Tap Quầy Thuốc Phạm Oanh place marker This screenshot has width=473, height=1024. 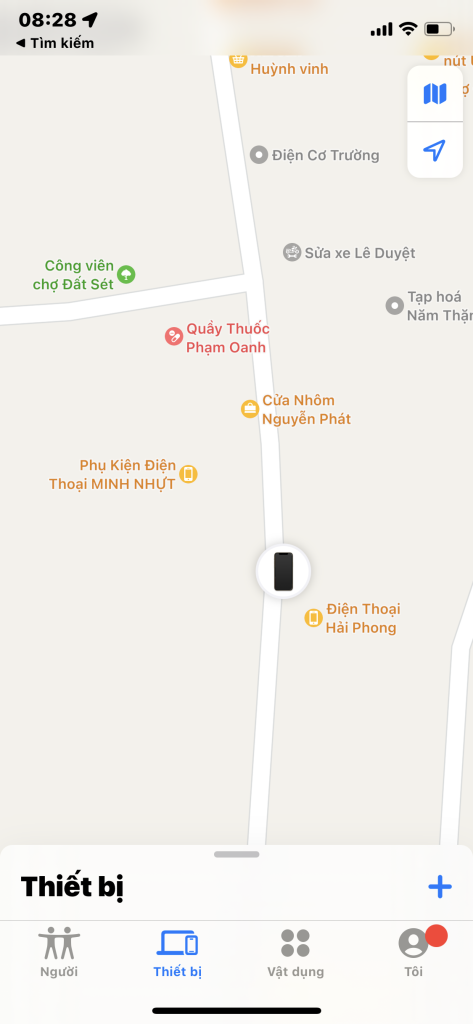coord(174,336)
